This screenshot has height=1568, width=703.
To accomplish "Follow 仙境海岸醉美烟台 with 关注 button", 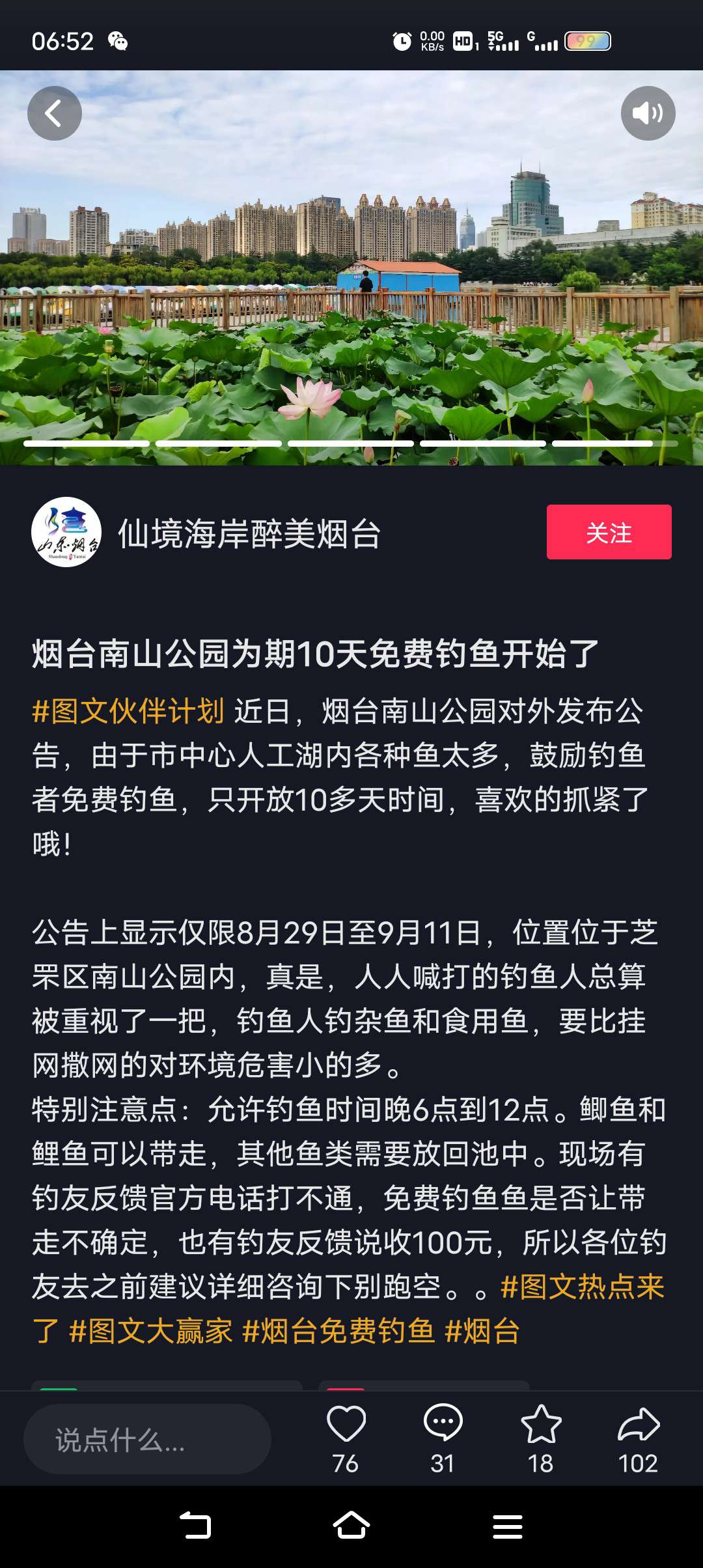I will coord(609,532).
